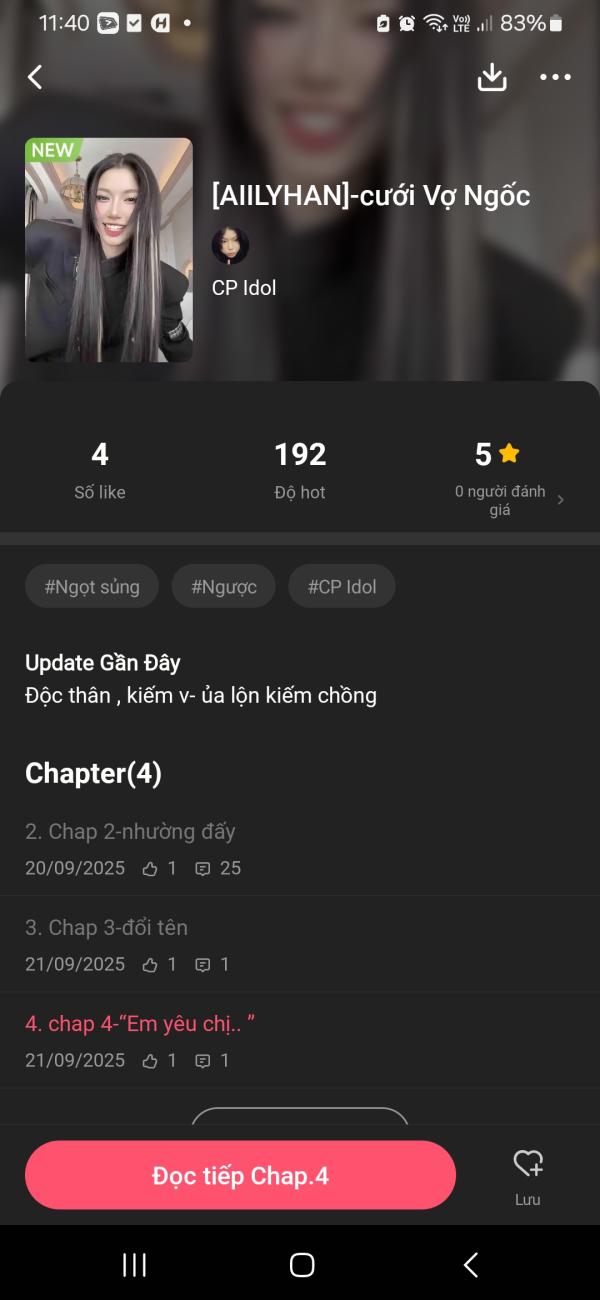Go back using the top-left arrow
Image resolution: width=600 pixels, height=1300 pixels.
tap(35, 77)
